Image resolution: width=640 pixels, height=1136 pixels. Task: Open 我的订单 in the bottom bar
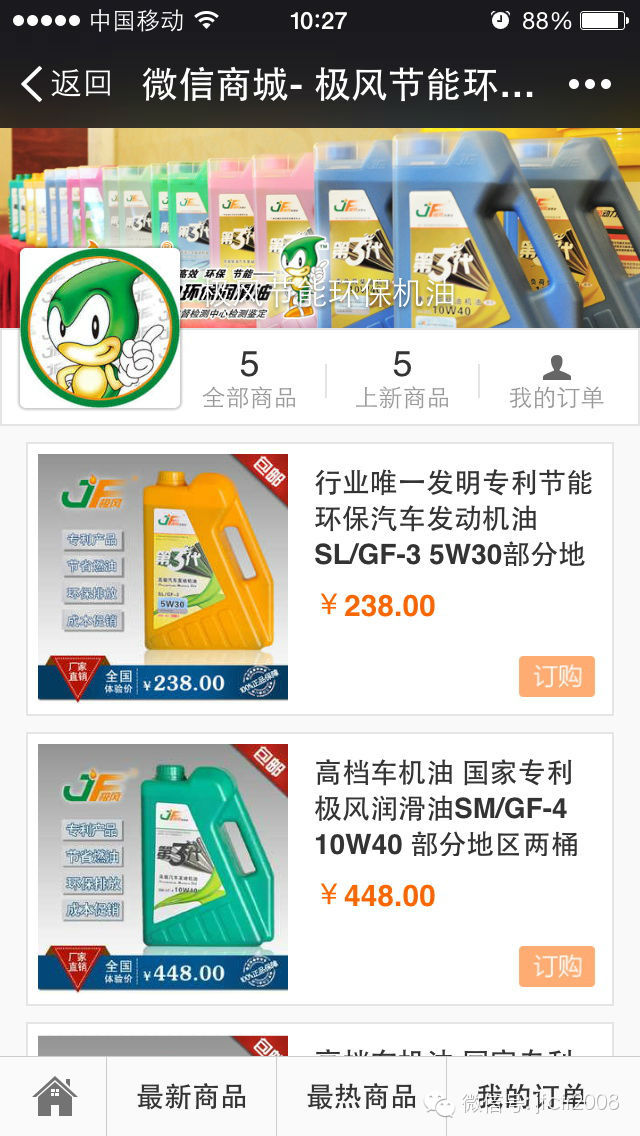coord(531,1095)
